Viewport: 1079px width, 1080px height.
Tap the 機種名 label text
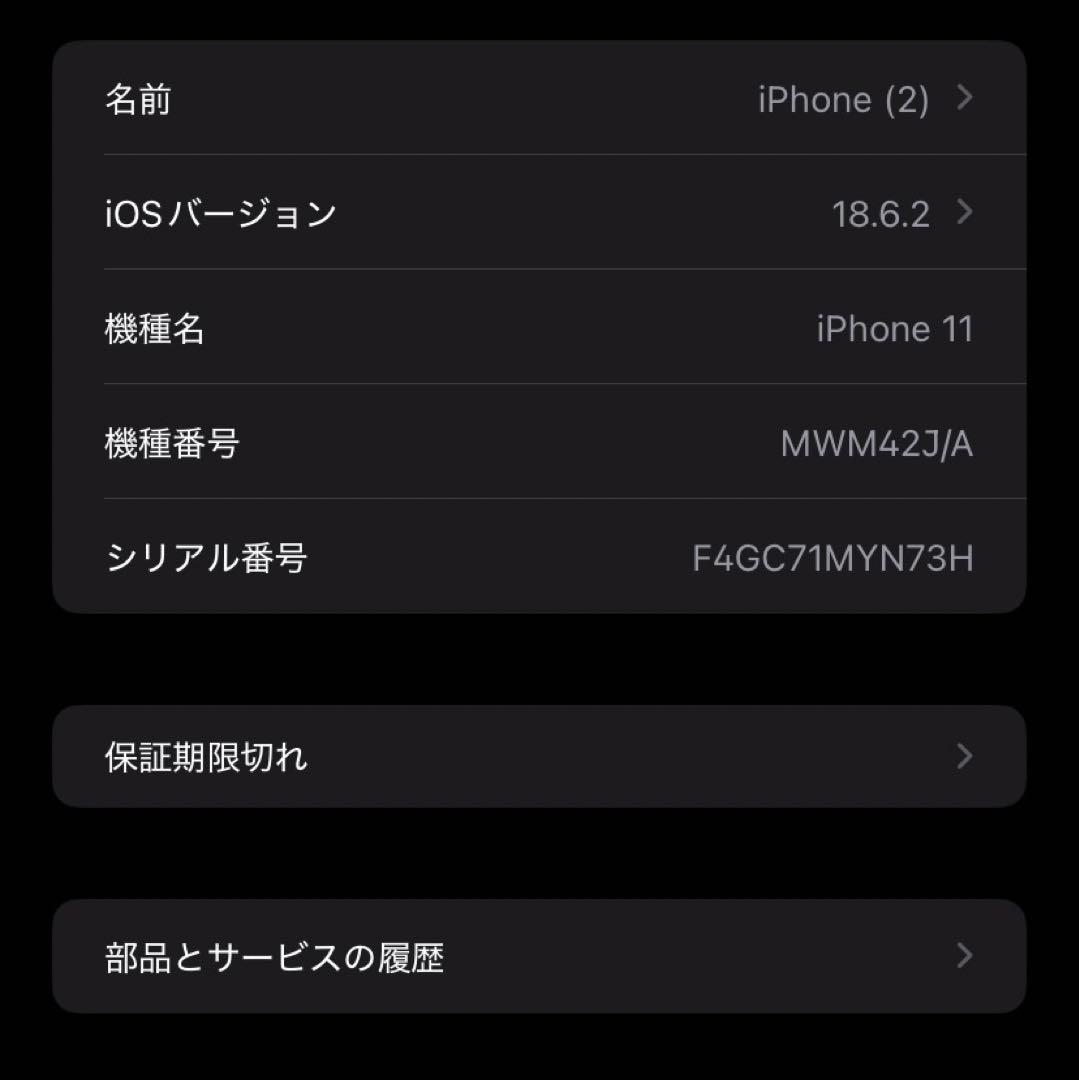coord(155,328)
